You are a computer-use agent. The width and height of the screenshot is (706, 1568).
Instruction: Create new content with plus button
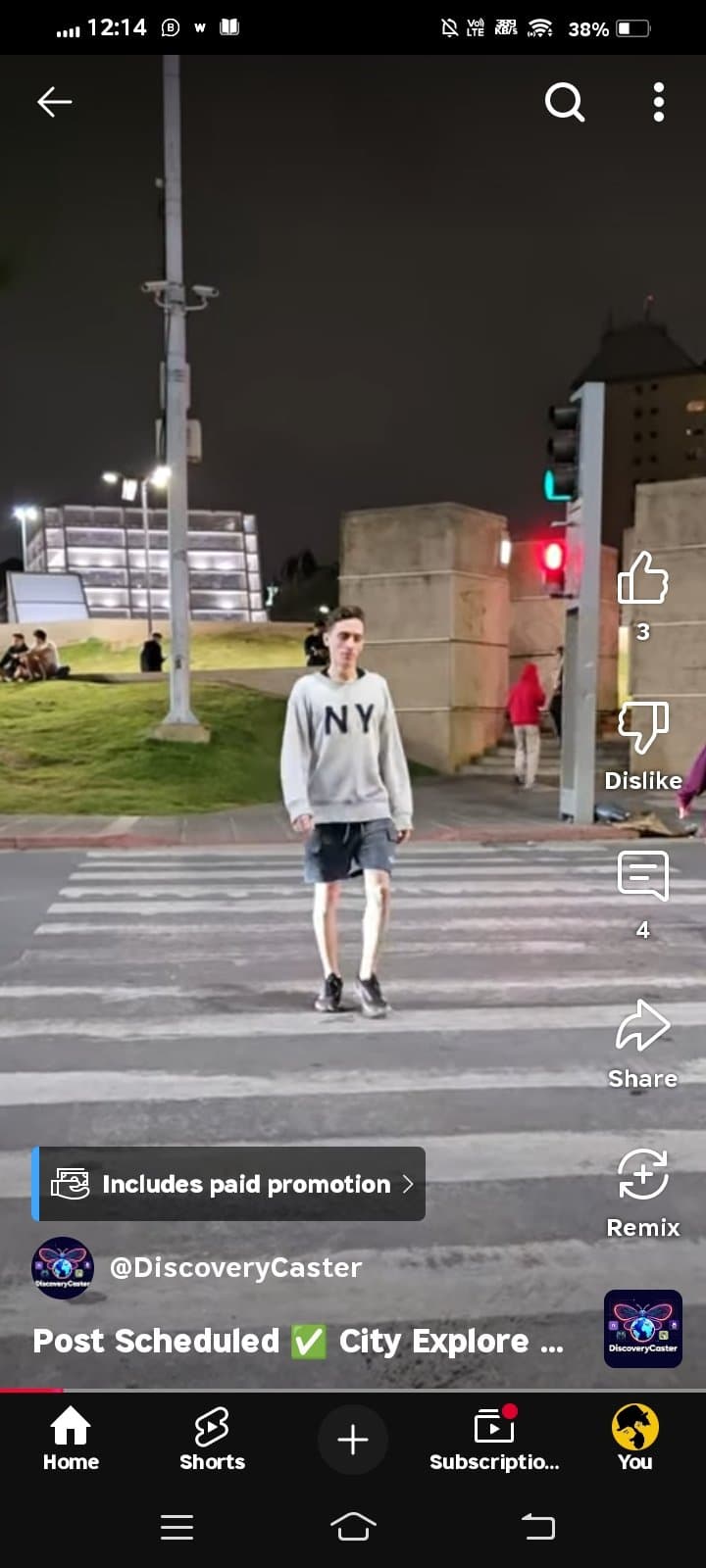point(353,1439)
